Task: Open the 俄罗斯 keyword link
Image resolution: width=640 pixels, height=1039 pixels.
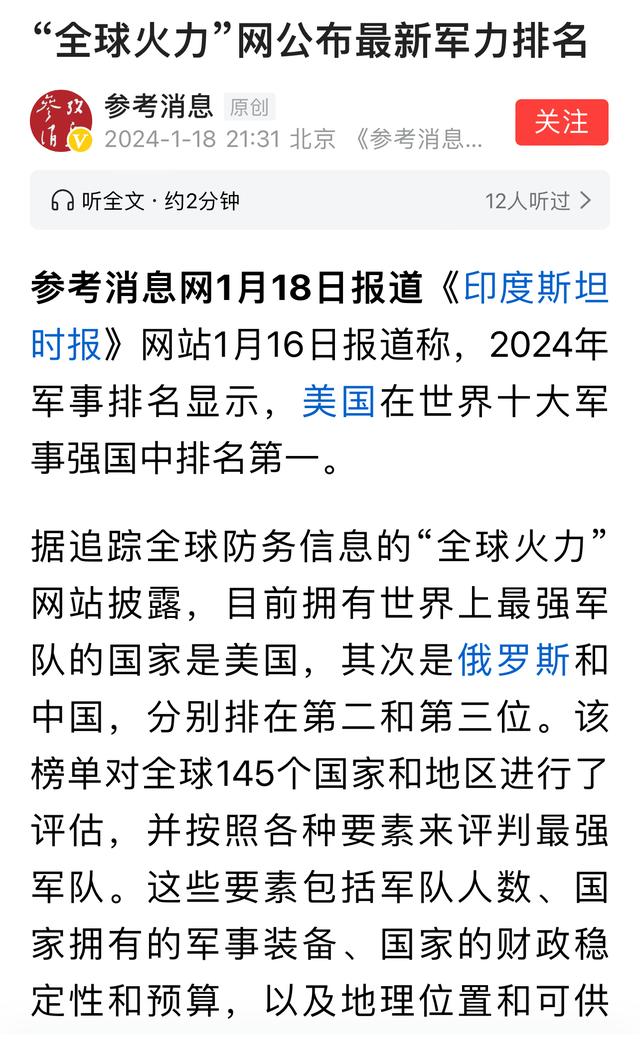Action: pos(513,659)
